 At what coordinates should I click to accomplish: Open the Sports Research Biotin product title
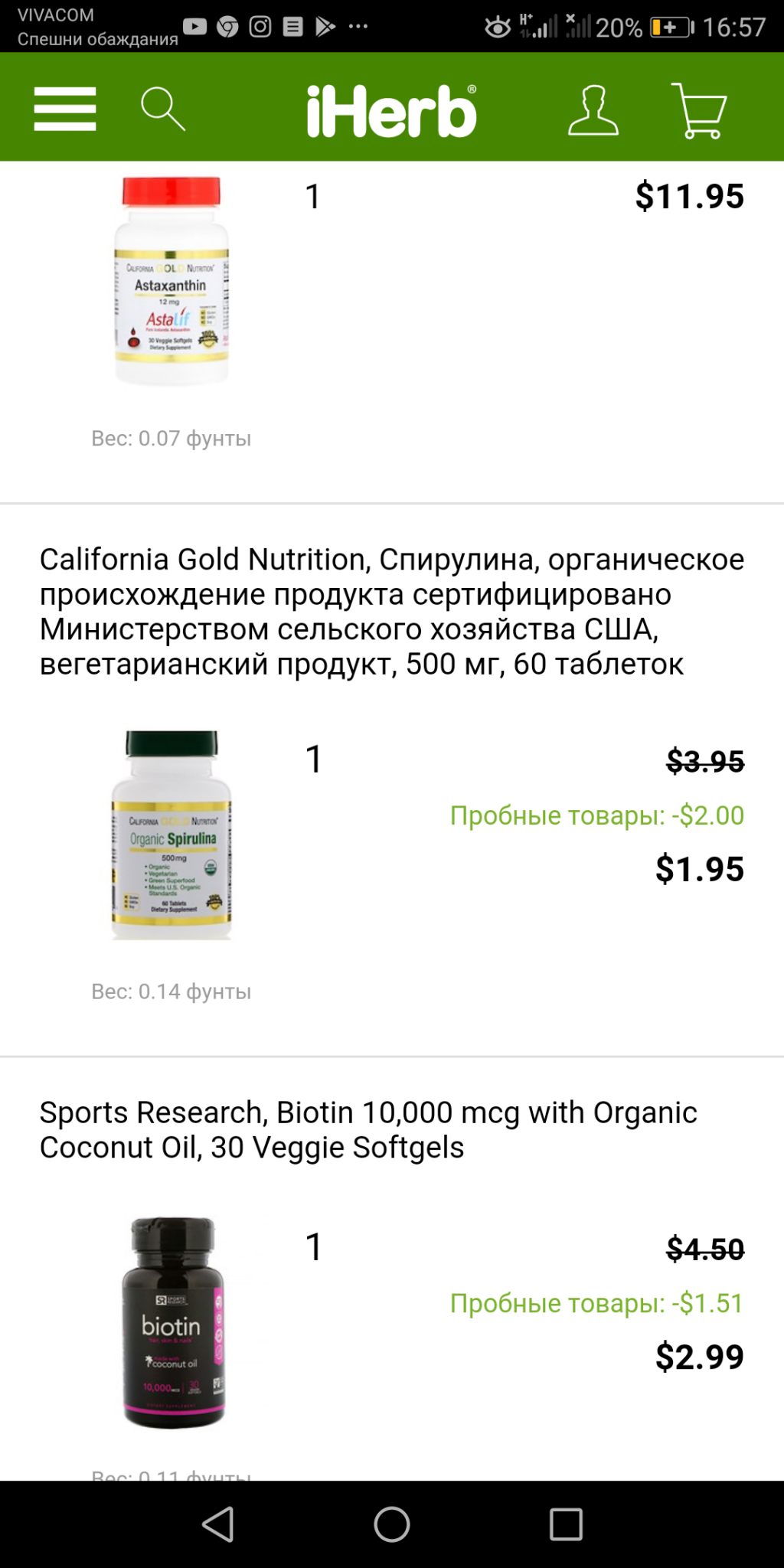[368, 1129]
